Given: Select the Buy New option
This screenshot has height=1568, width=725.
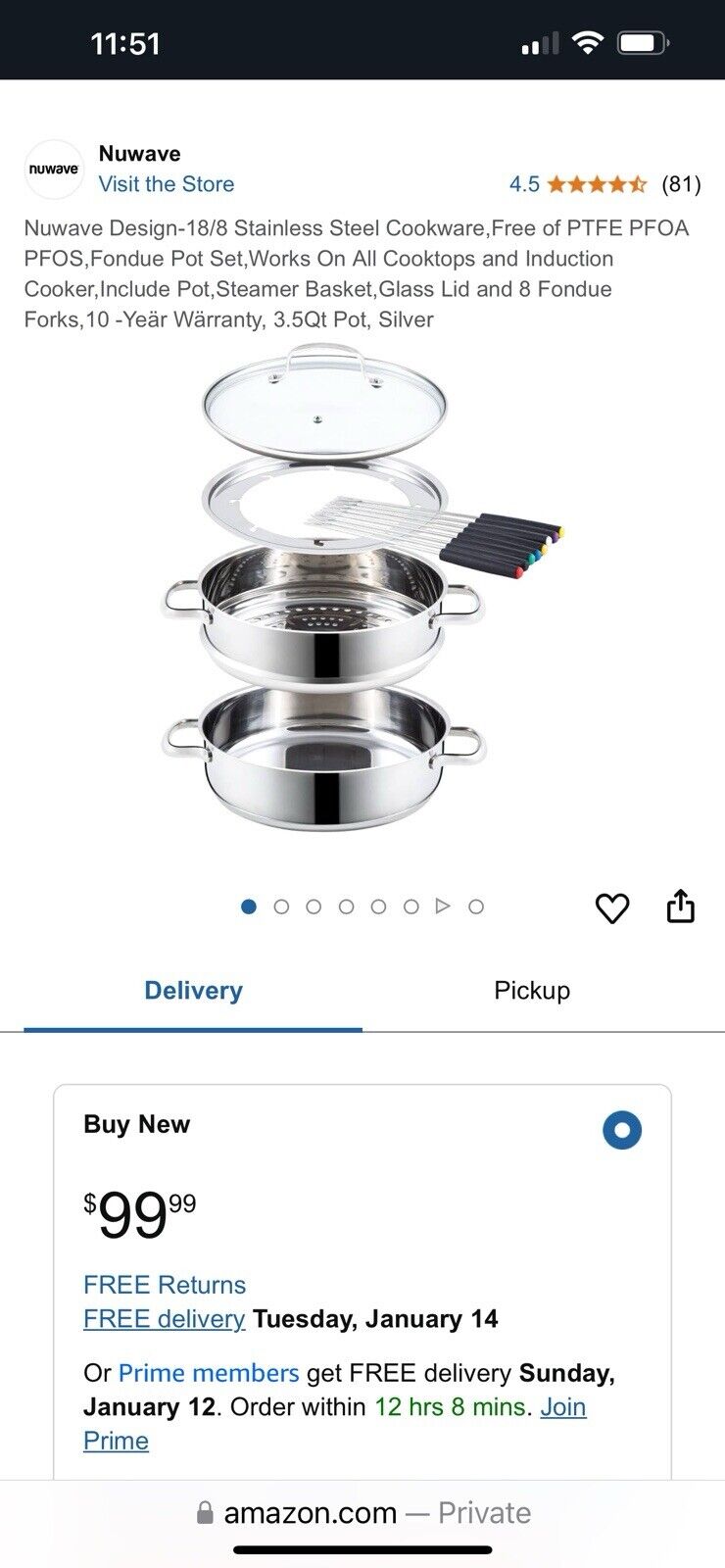Looking at the screenshot, I should (622, 1130).
